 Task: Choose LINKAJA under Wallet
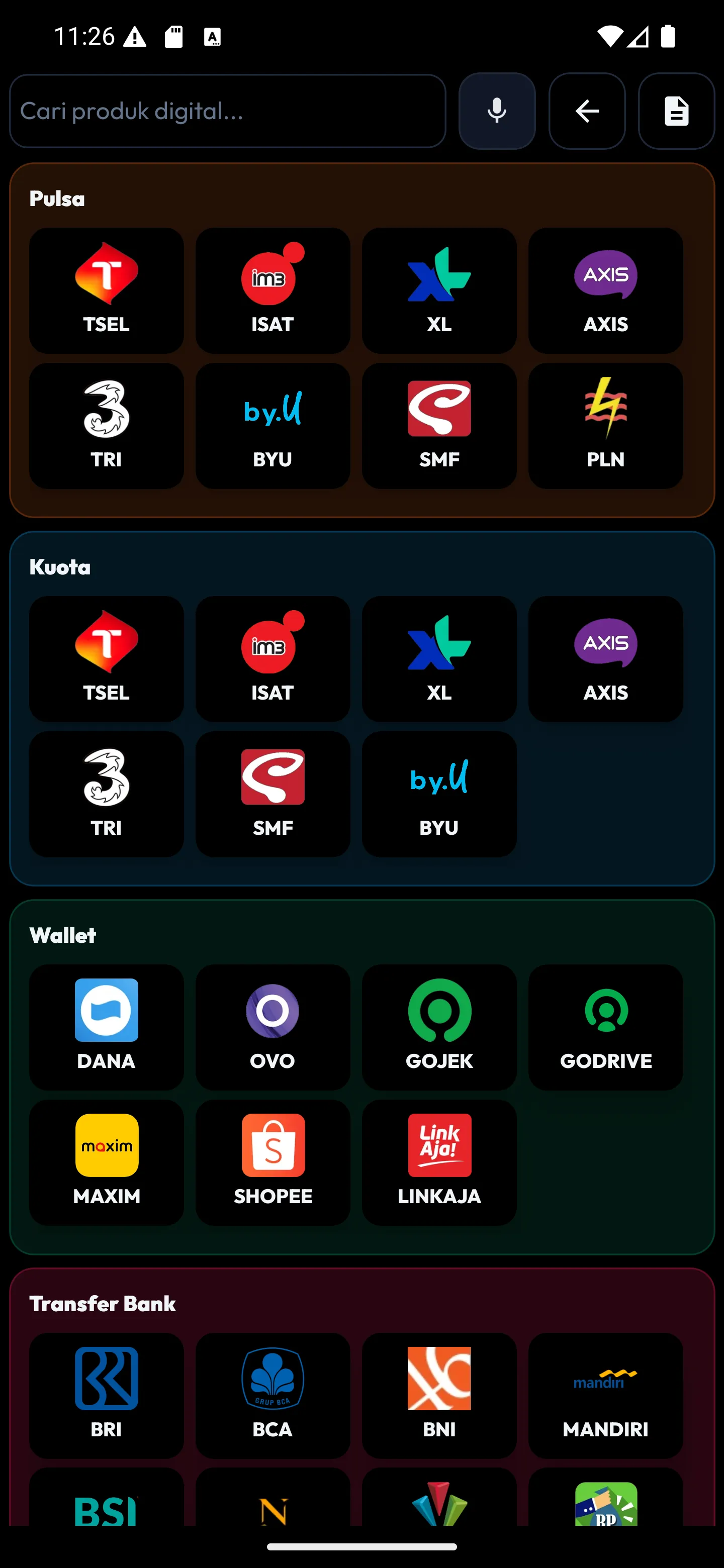[x=439, y=1162]
